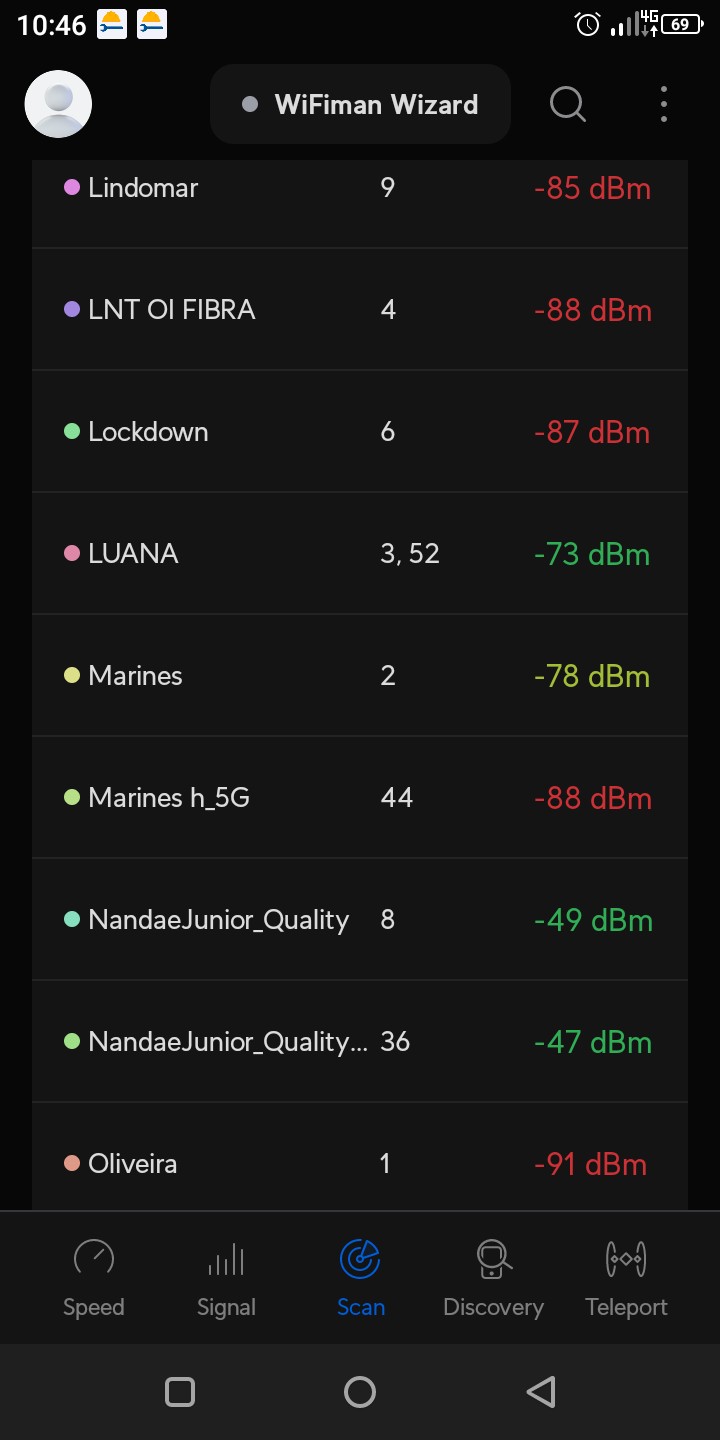View NandaeJunior_Quality on channel 8

click(x=360, y=920)
